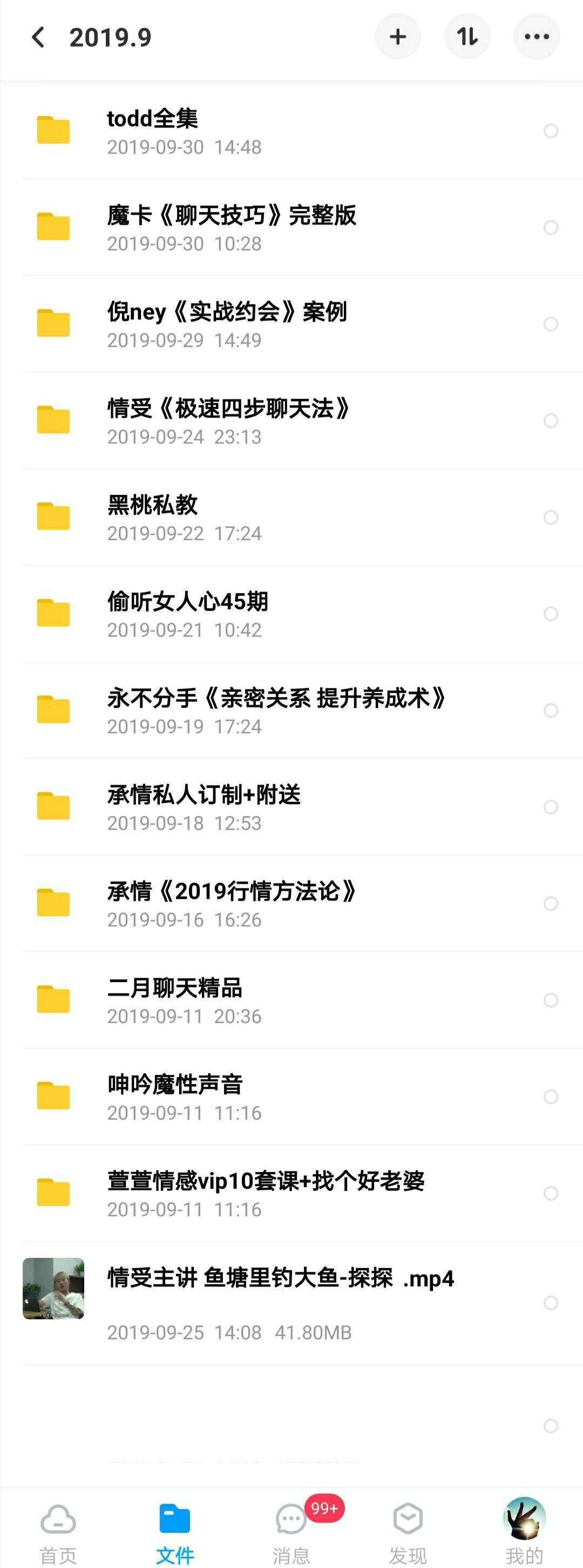Select the checkbox for todd全集
Image resolution: width=583 pixels, height=1568 pixels.
tap(550, 129)
